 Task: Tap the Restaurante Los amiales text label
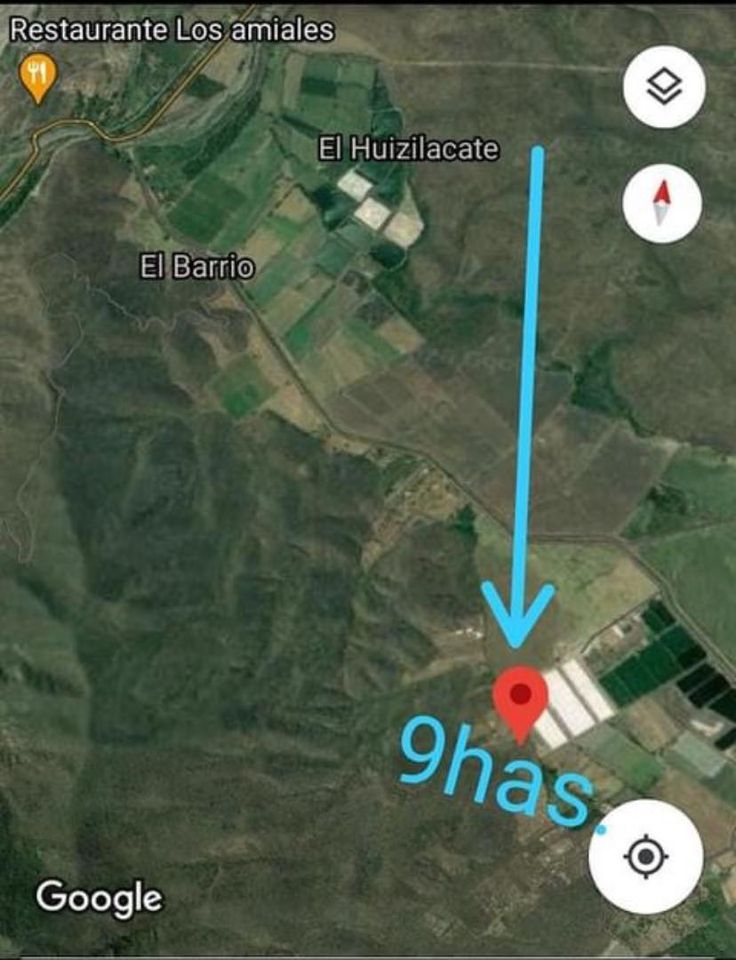(170, 31)
